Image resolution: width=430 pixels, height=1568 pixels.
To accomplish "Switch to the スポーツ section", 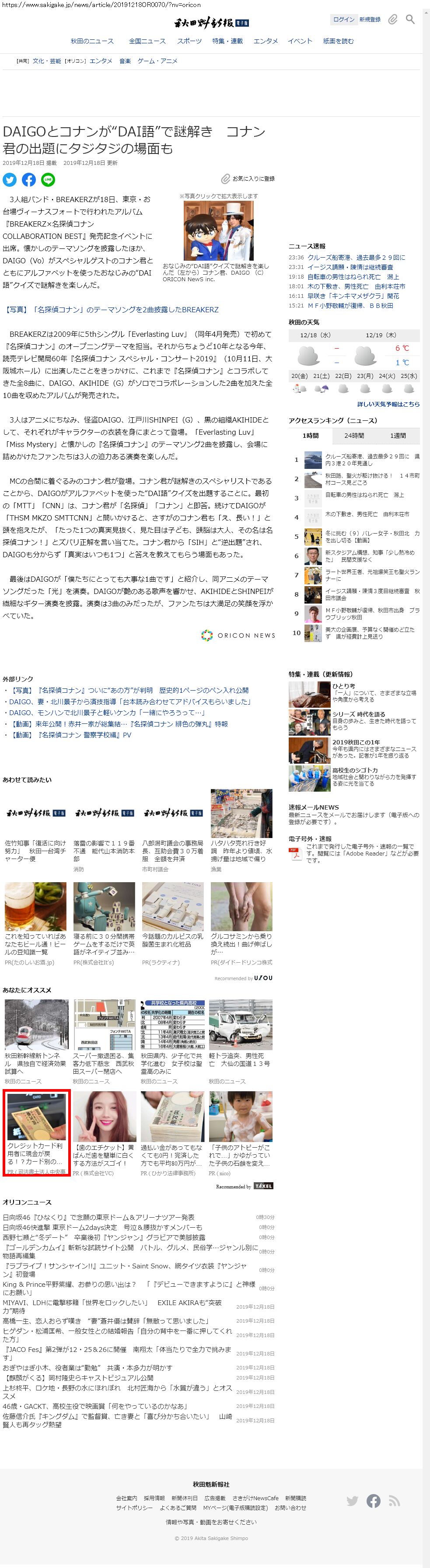I will (x=189, y=42).
